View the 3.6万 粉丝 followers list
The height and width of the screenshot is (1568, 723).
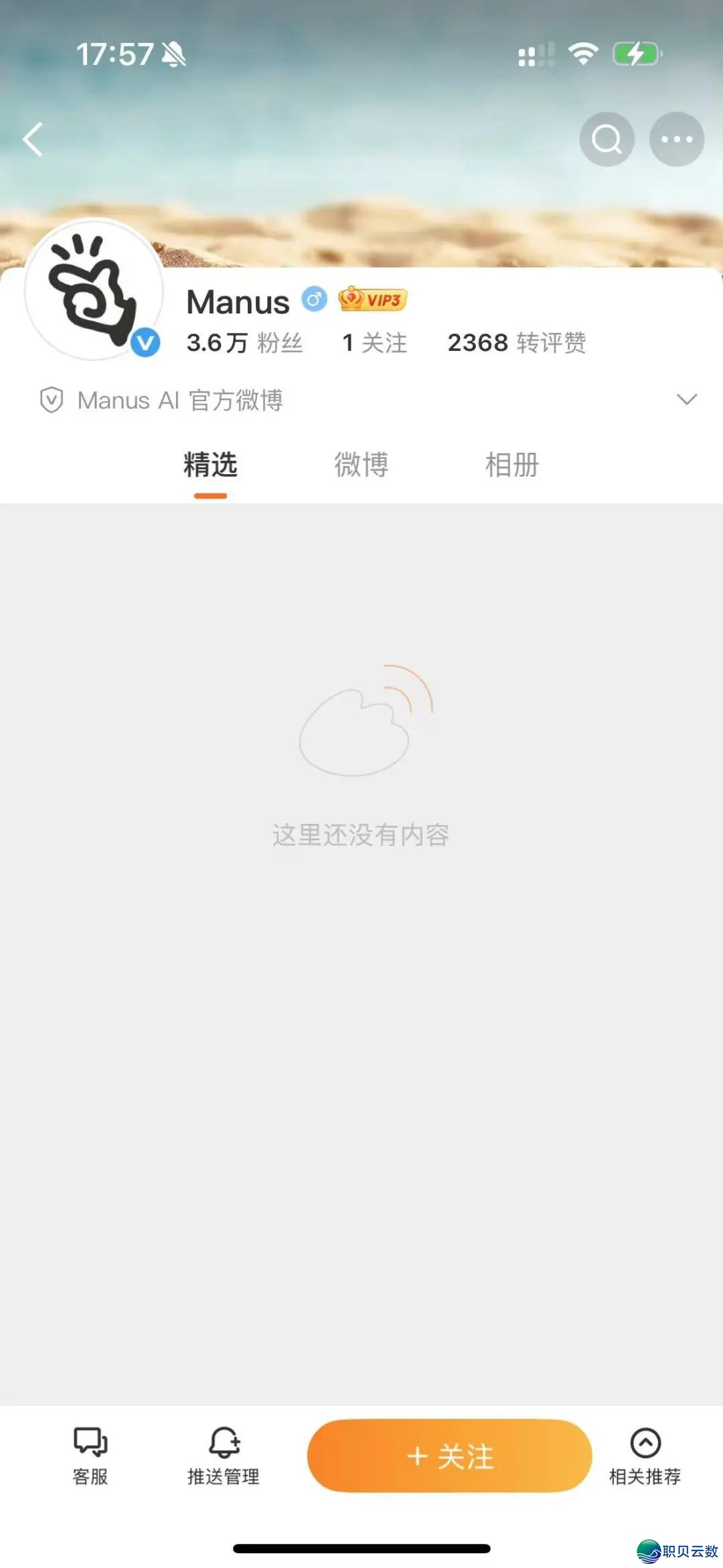[x=244, y=343]
